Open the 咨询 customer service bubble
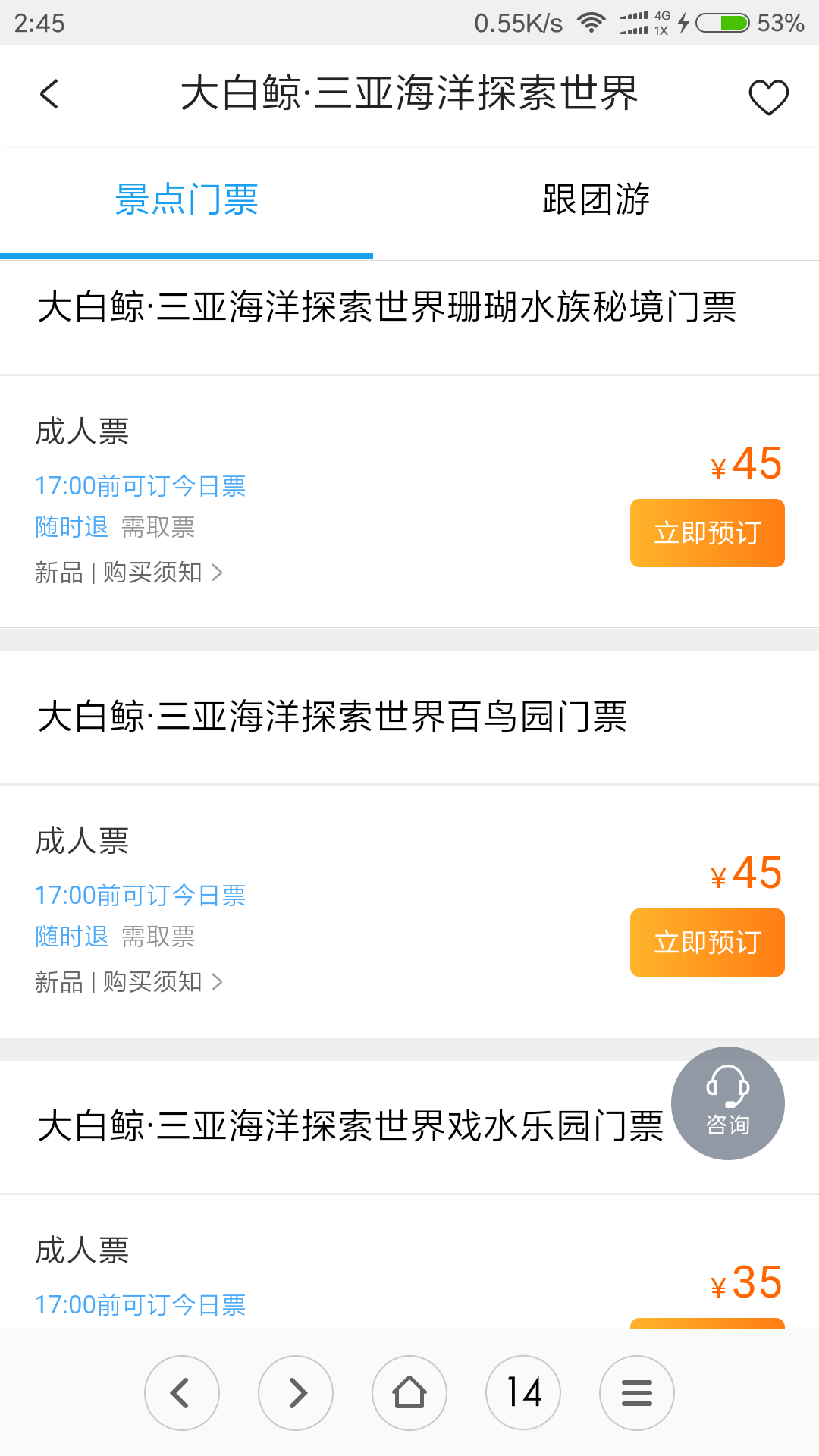819x1456 pixels. (728, 1103)
